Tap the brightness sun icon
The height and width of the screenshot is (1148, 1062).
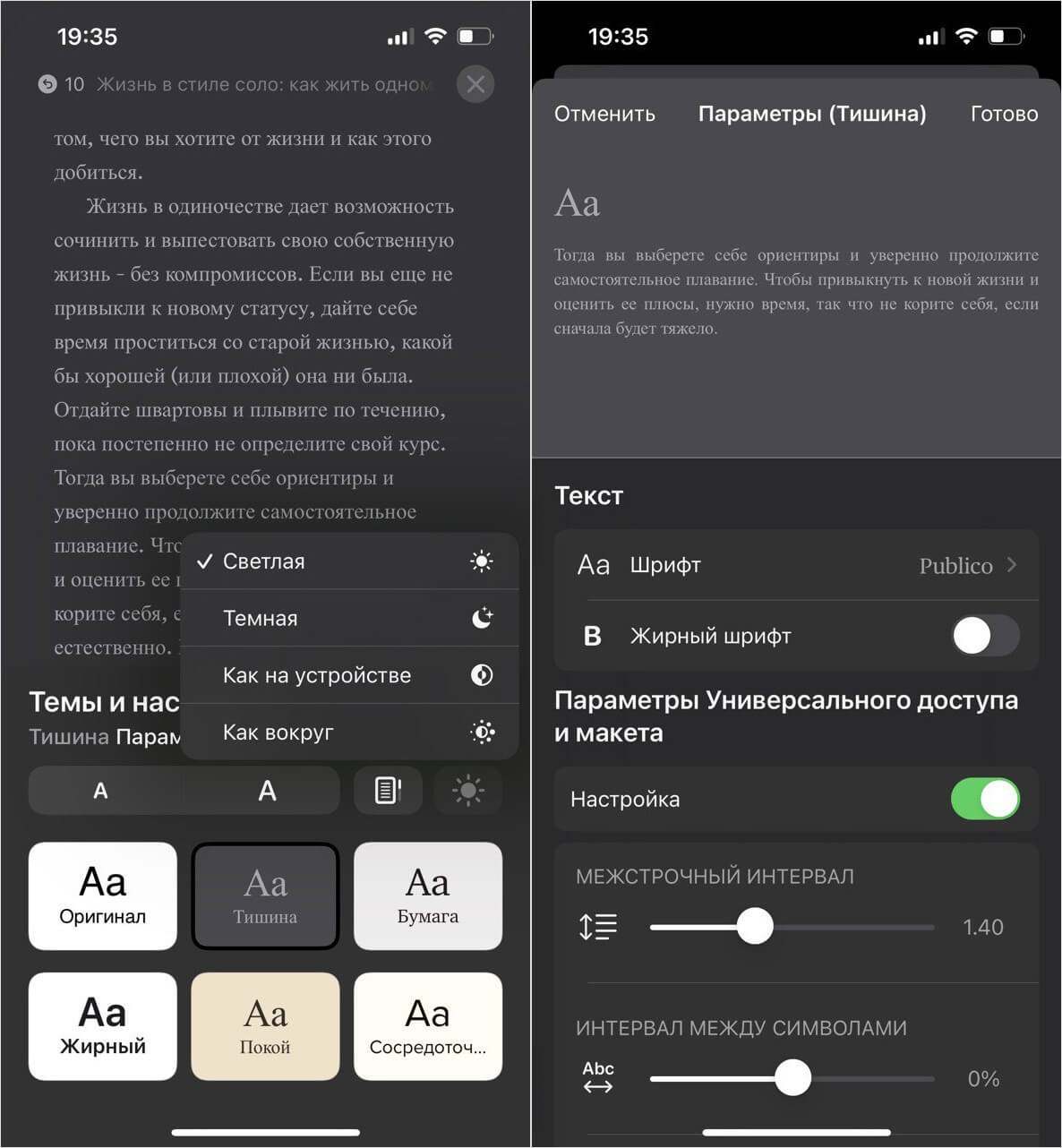467,791
